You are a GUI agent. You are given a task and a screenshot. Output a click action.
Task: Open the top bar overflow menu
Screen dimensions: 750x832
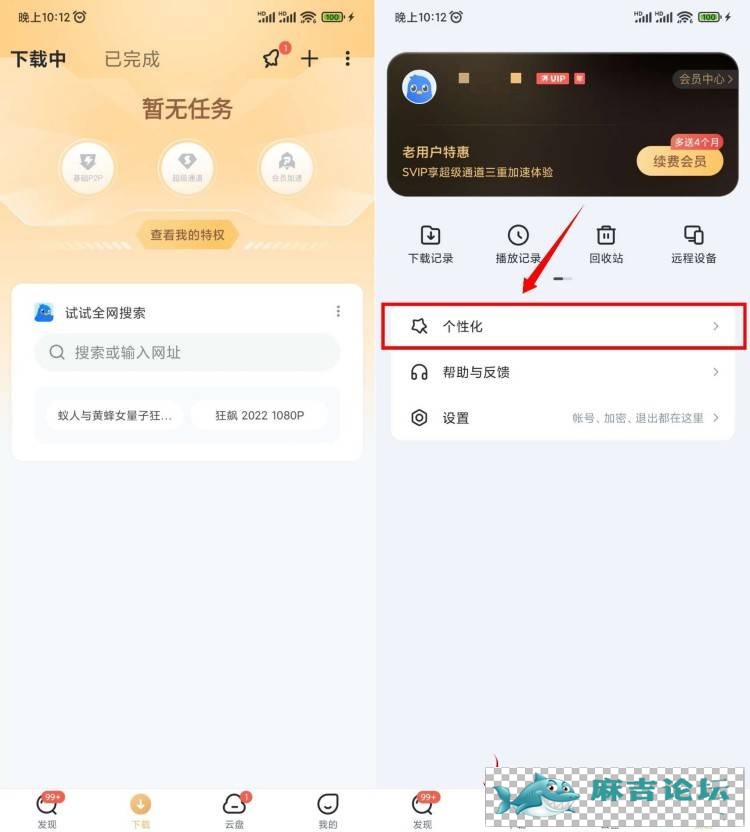coord(347,59)
